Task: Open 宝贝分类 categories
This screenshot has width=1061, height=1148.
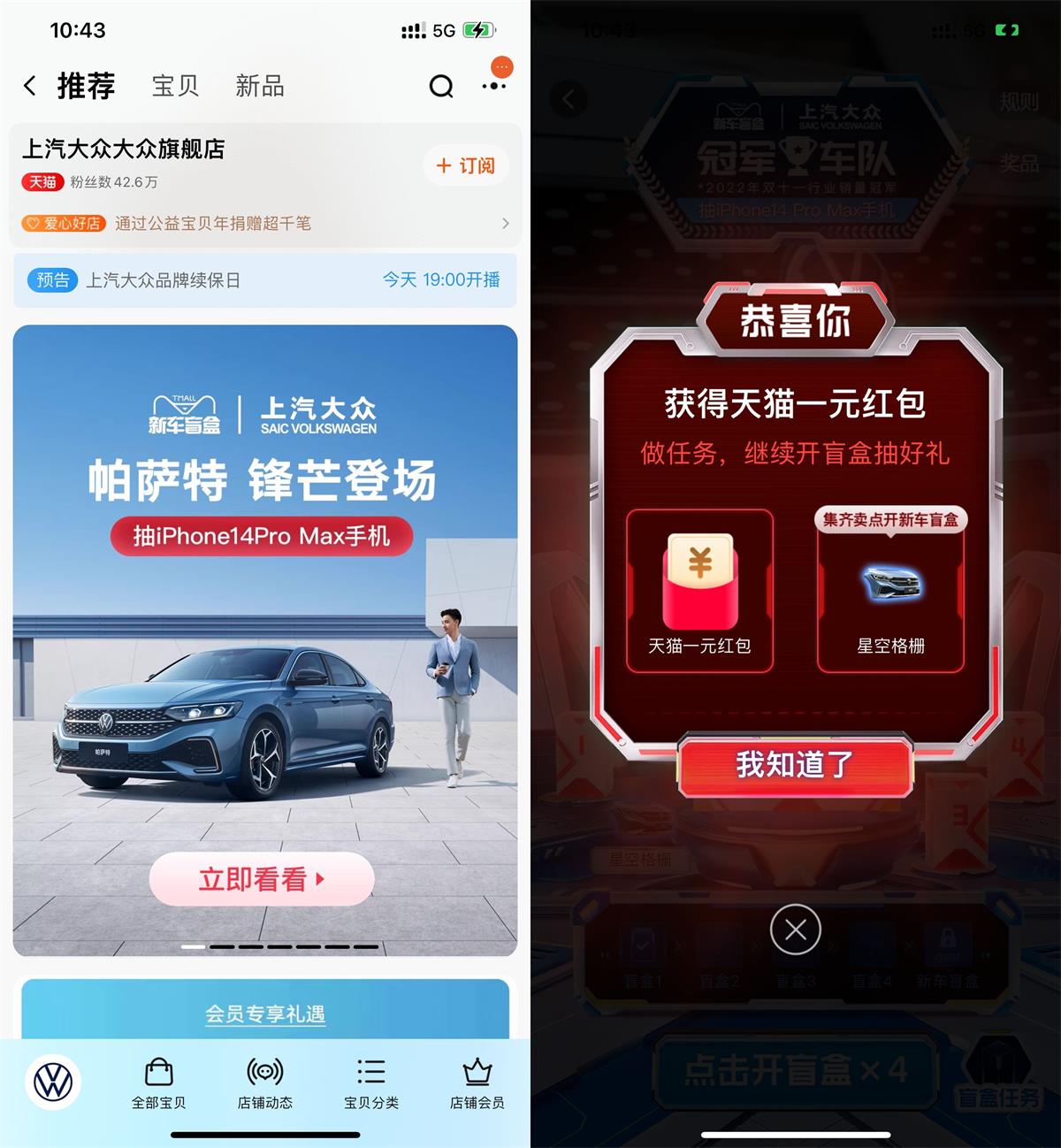Action: 371,1083
